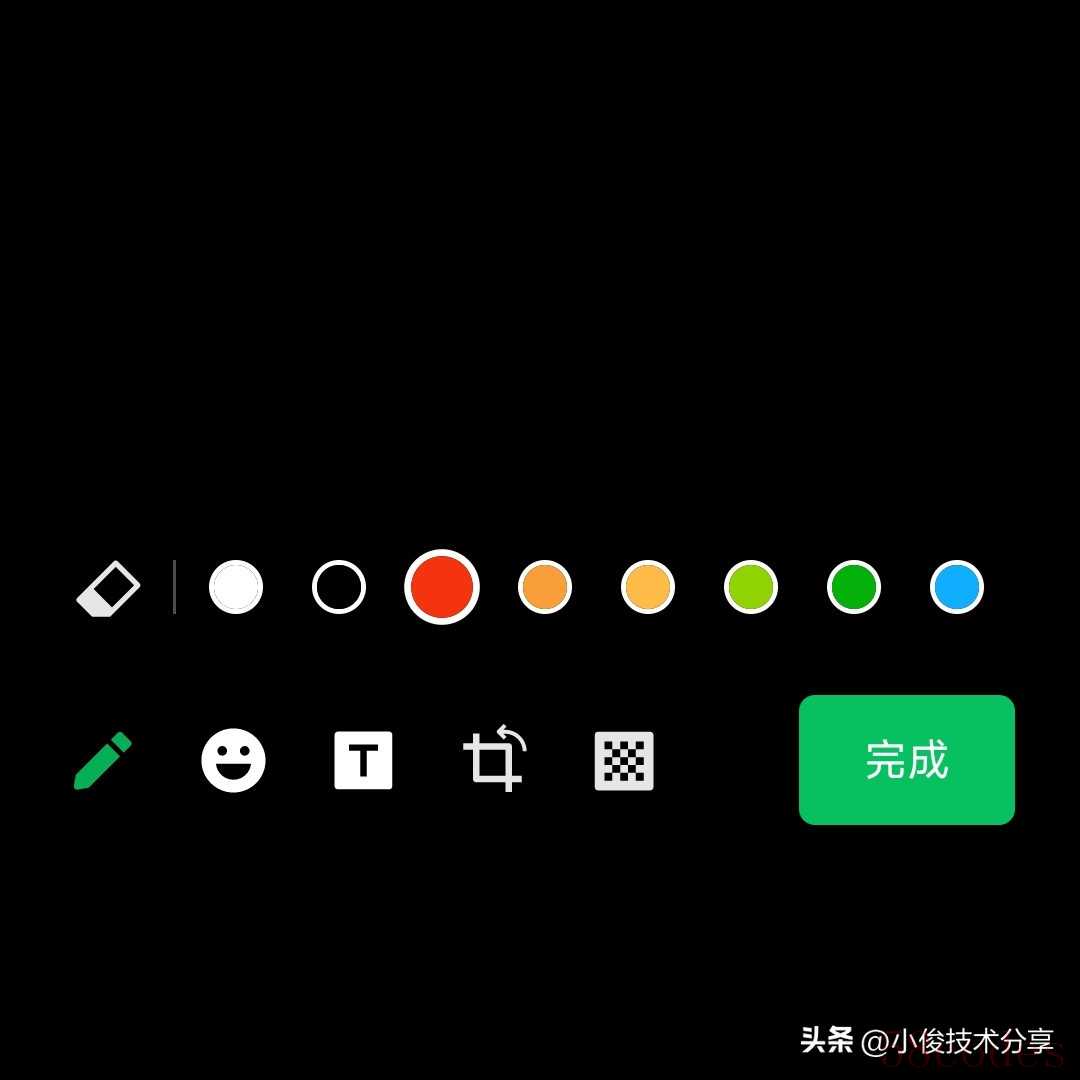Choose the blue brush color
The width and height of the screenshot is (1080, 1080).
pyautogui.click(x=957, y=587)
